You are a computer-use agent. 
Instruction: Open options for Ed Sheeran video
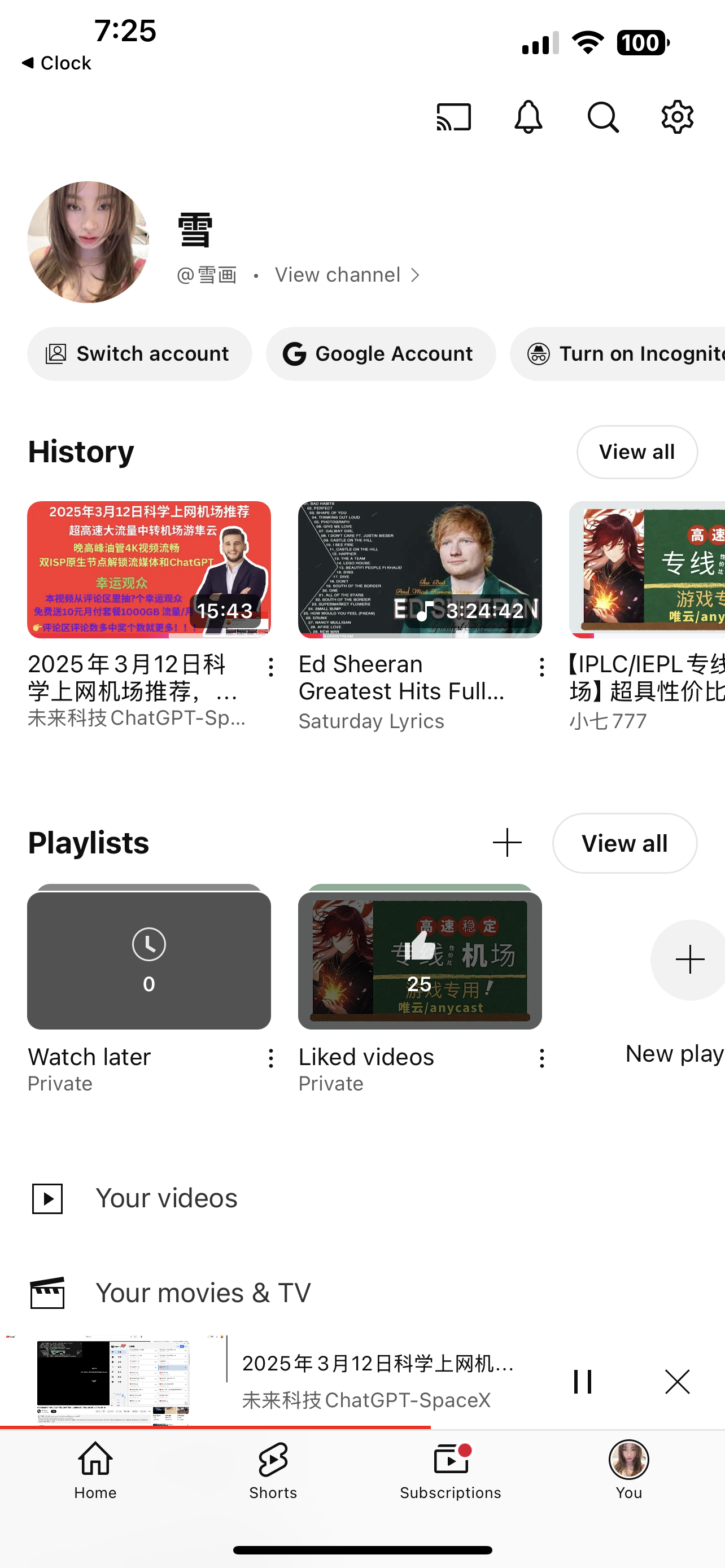click(541, 668)
